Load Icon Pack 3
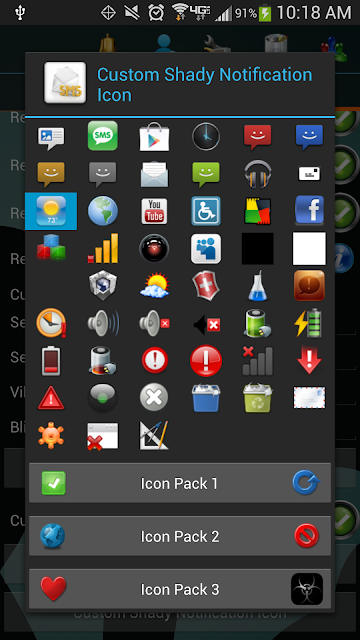The image size is (360, 640). pos(180,589)
